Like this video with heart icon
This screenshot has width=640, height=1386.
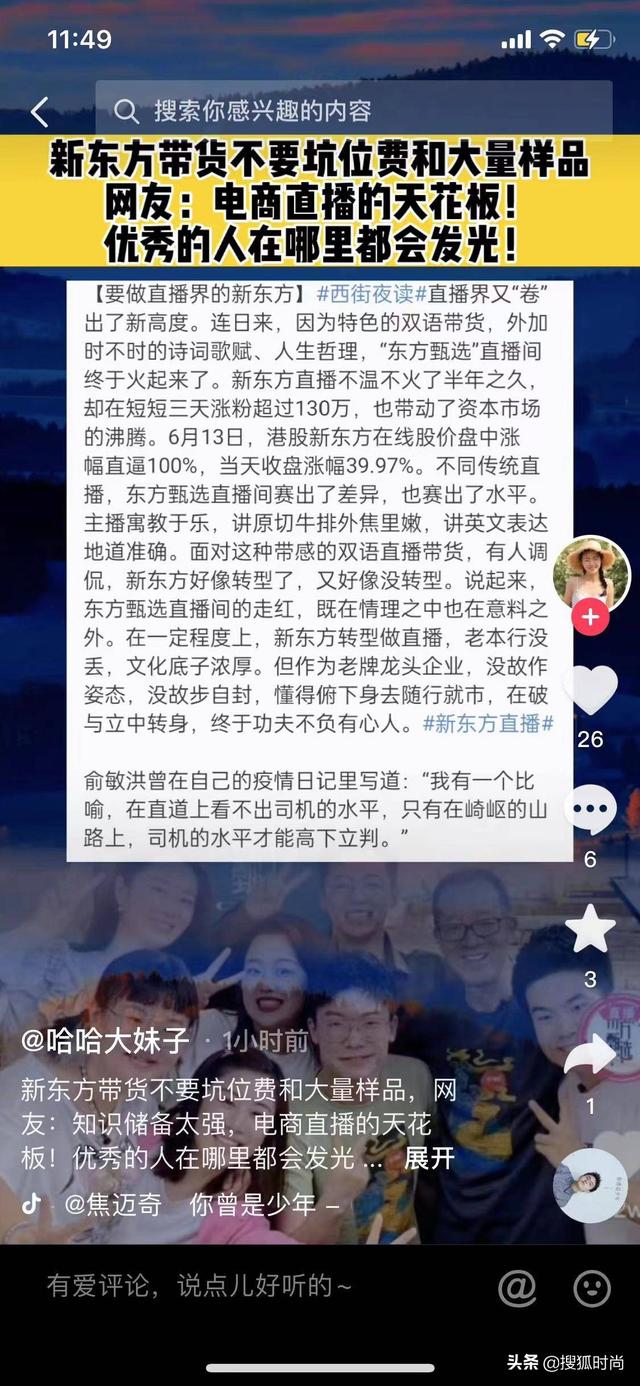coord(590,690)
